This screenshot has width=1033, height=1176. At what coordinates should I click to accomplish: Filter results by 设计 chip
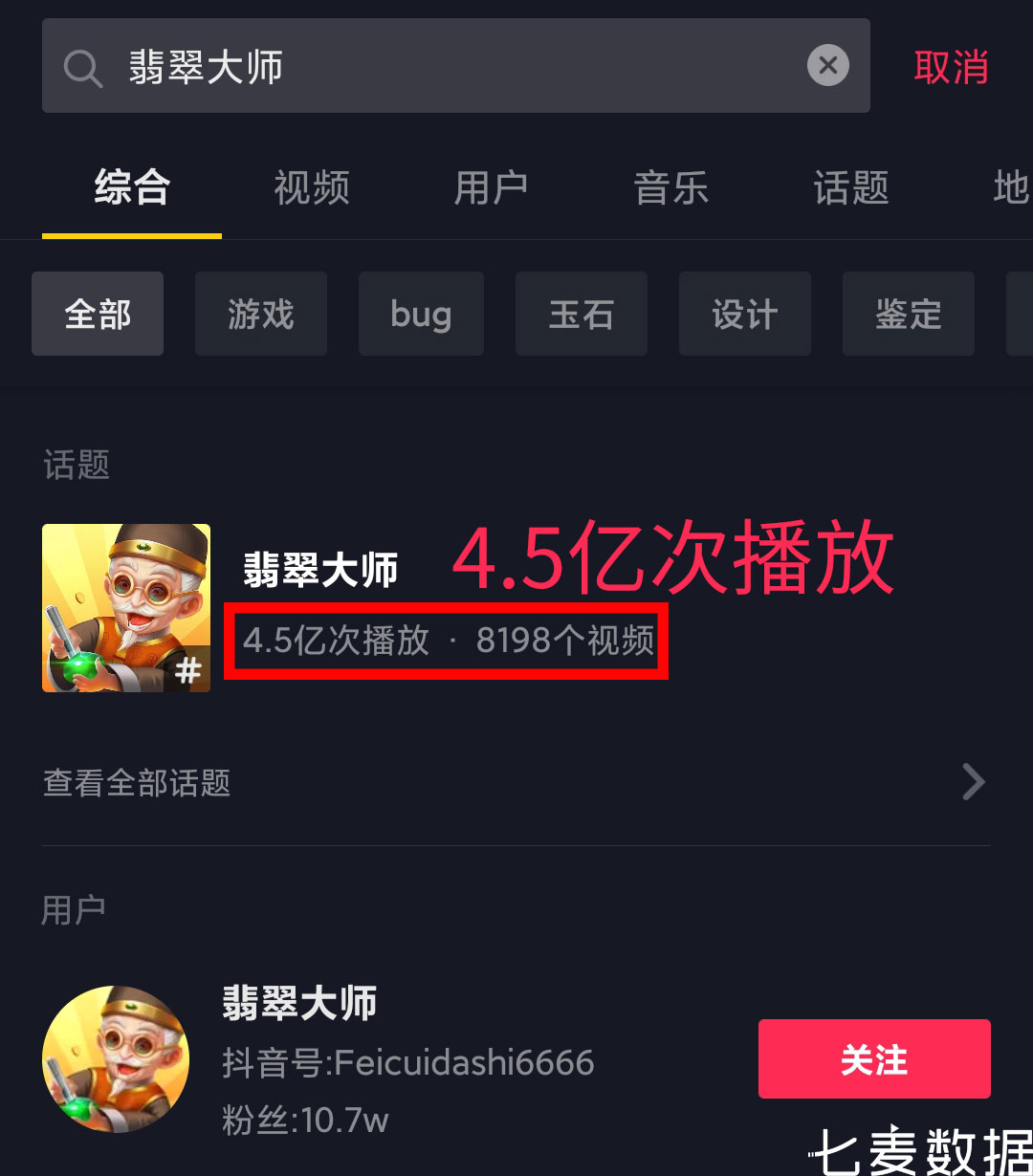pos(745,314)
